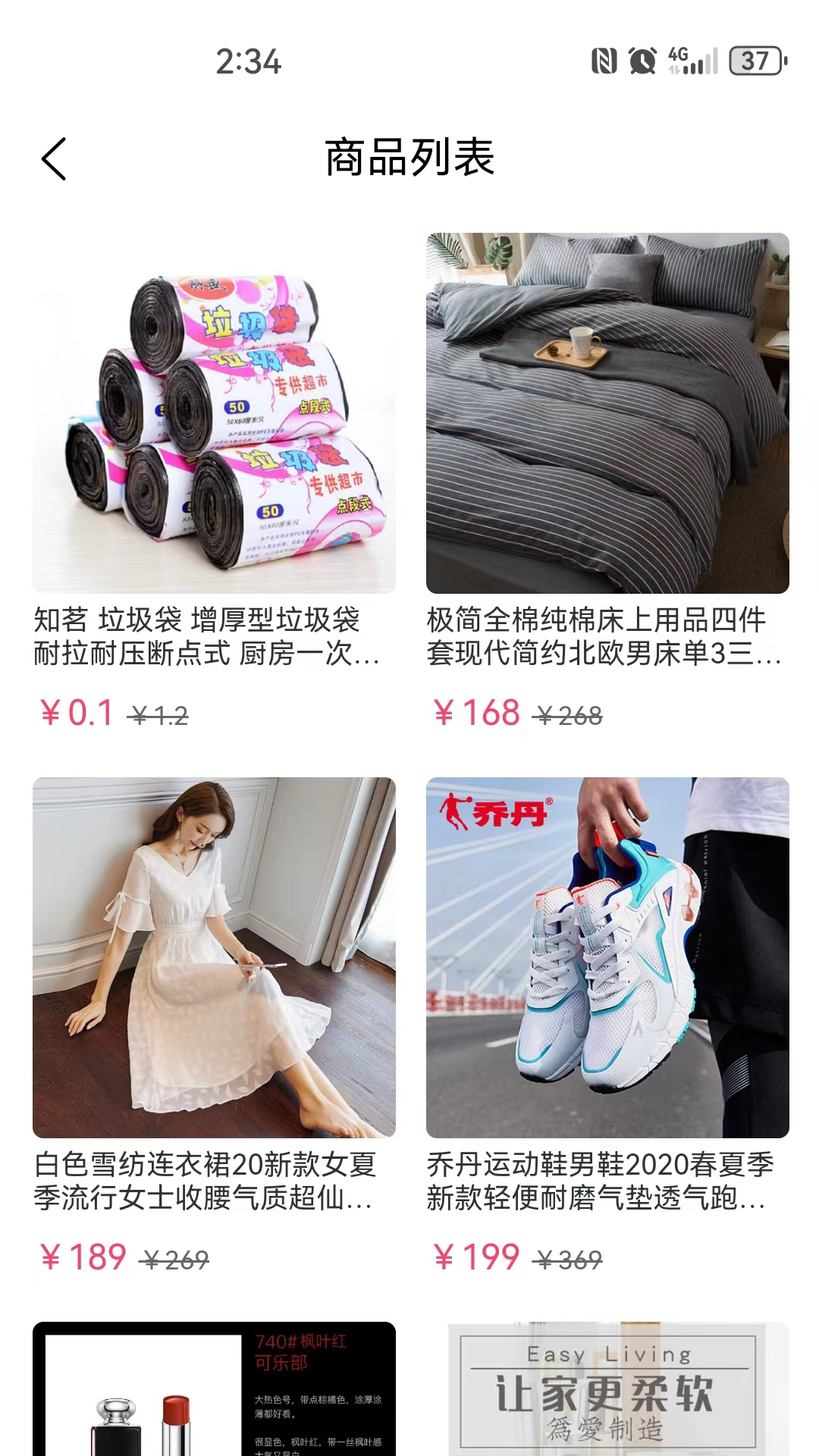
Task: Open the Jordan sneakers product image
Action: (x=604, y=955)
